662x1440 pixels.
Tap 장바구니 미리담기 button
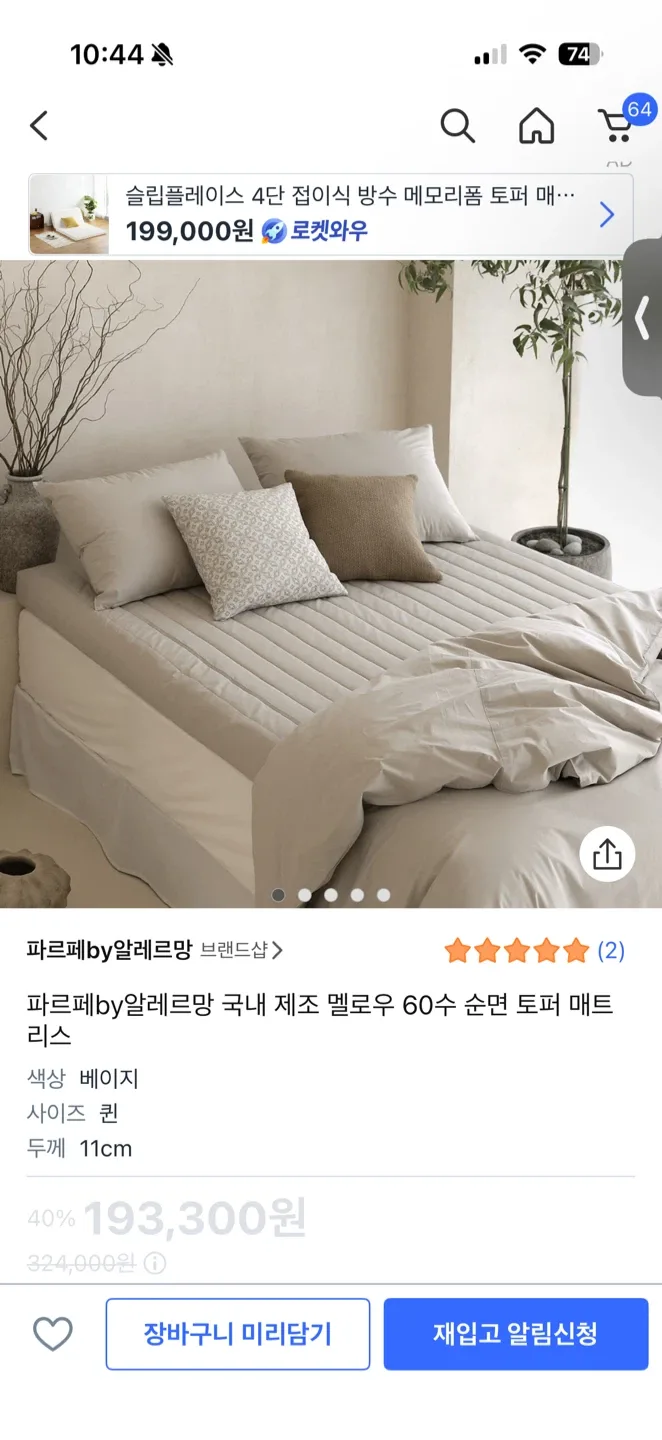pos(238,1334)
